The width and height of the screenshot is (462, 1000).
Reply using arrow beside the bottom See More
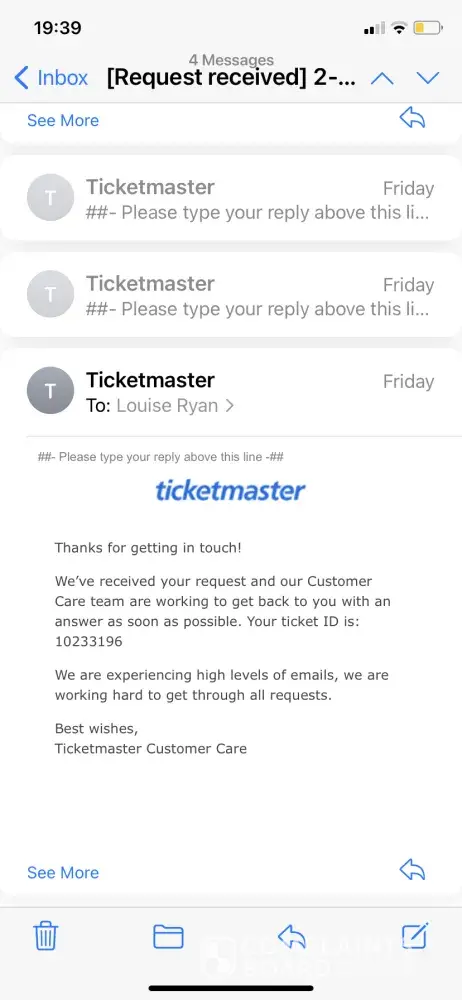(412, 869)
